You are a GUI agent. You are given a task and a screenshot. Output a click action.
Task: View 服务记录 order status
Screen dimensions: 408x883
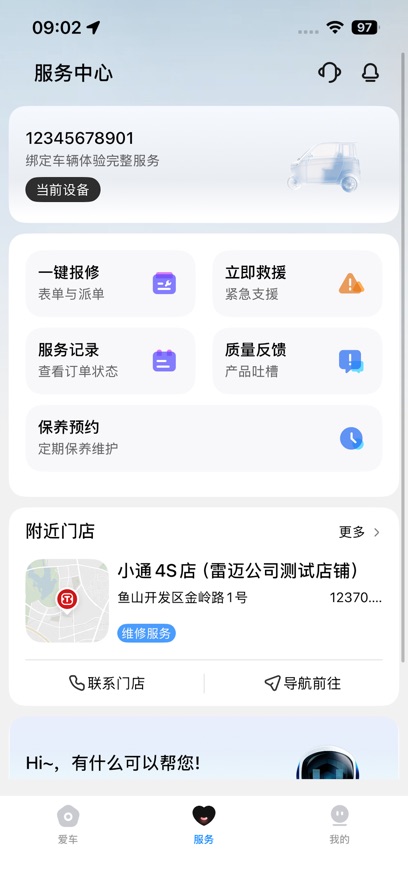110,361
